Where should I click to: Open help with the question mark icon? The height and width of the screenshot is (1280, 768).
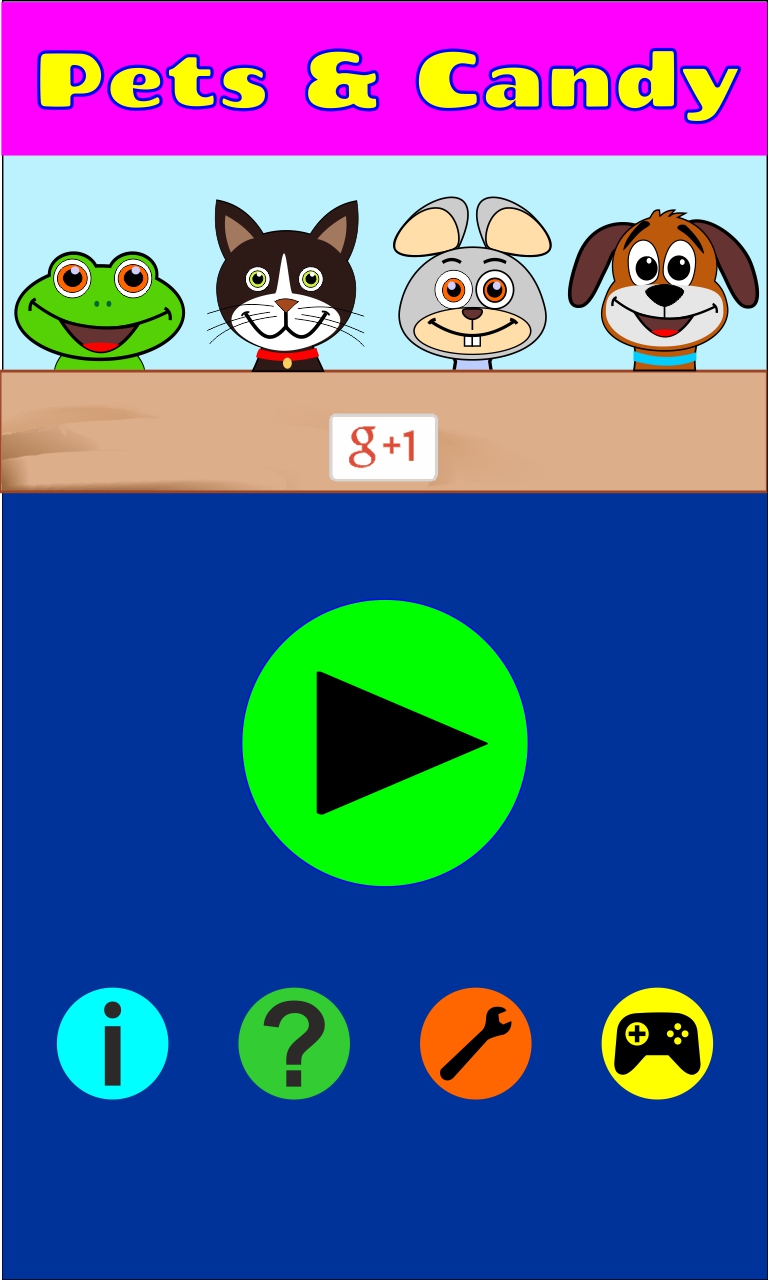coord(294,1044)
